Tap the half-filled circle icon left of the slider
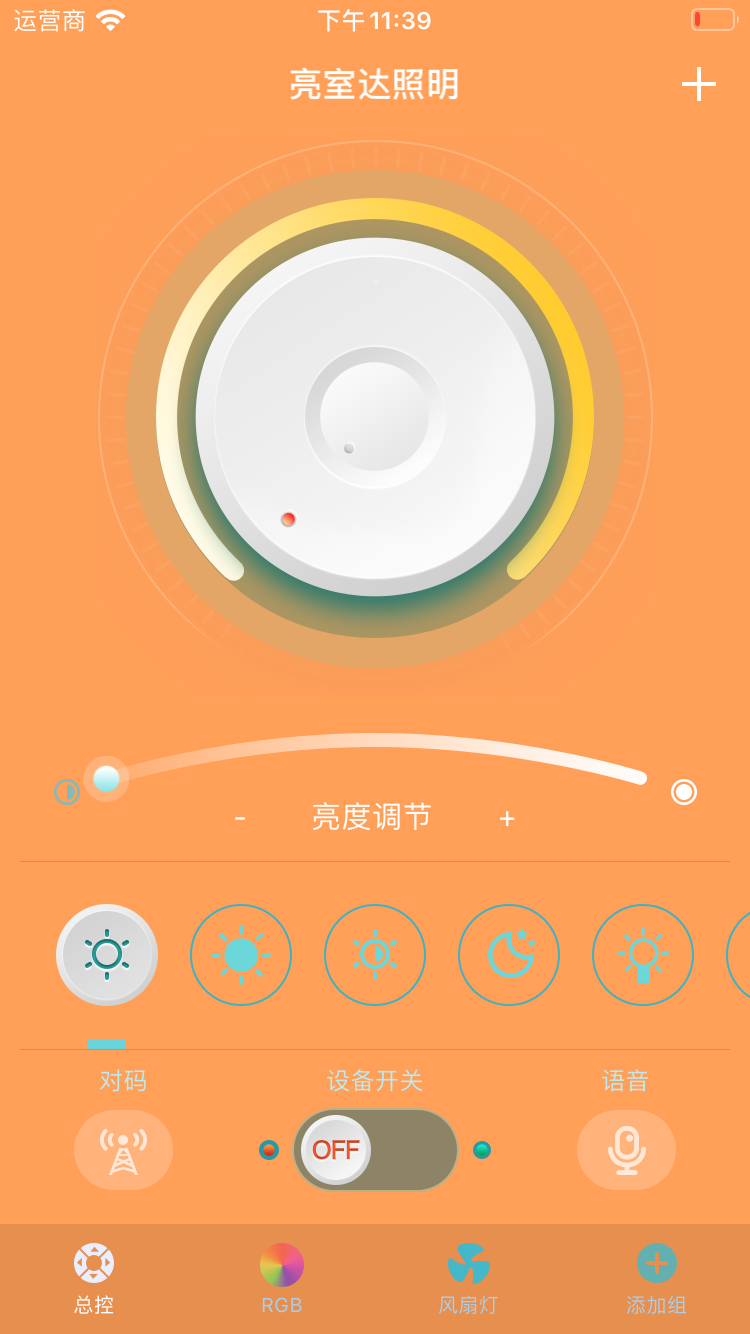750x1334 pixels. [x=66, y=792]
